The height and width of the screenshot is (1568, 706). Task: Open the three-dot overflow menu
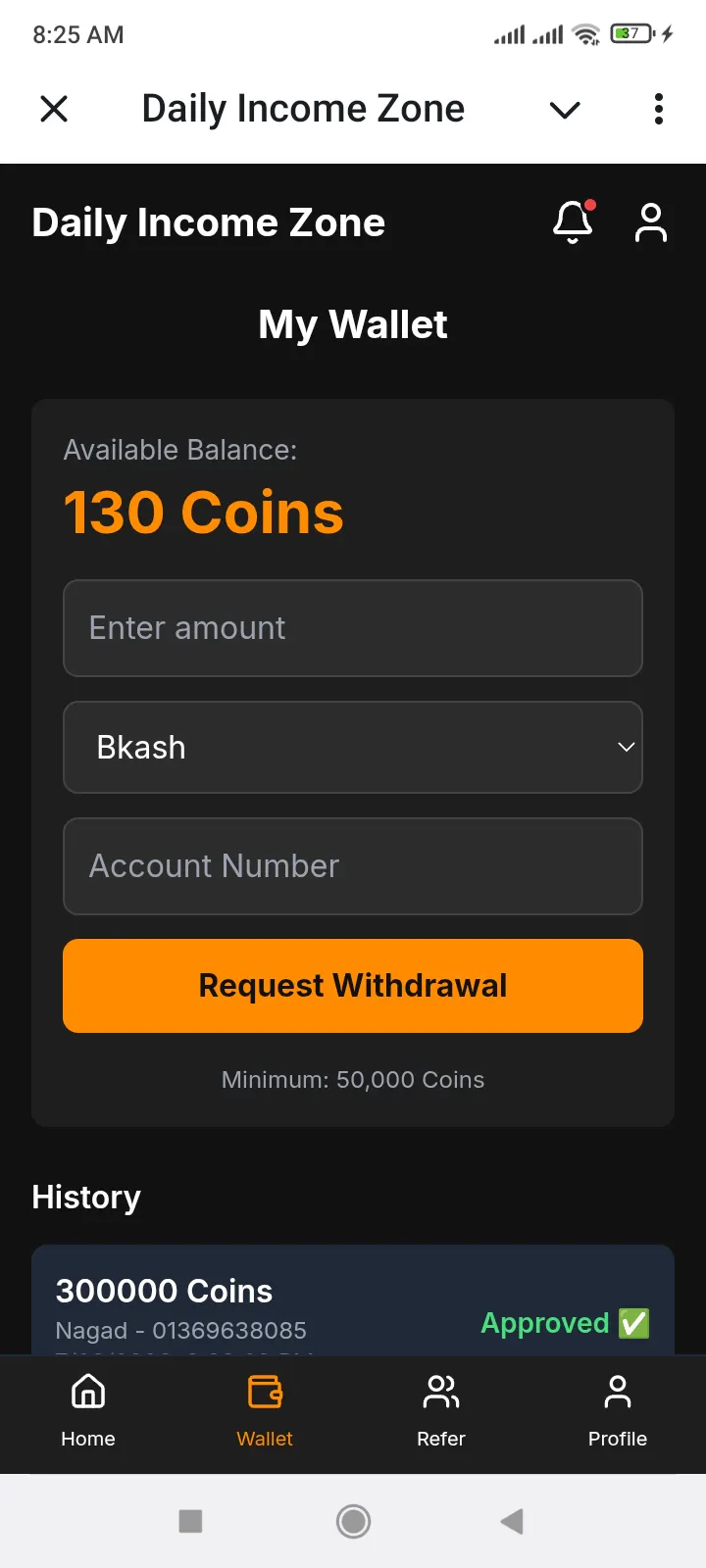(659, 109)
